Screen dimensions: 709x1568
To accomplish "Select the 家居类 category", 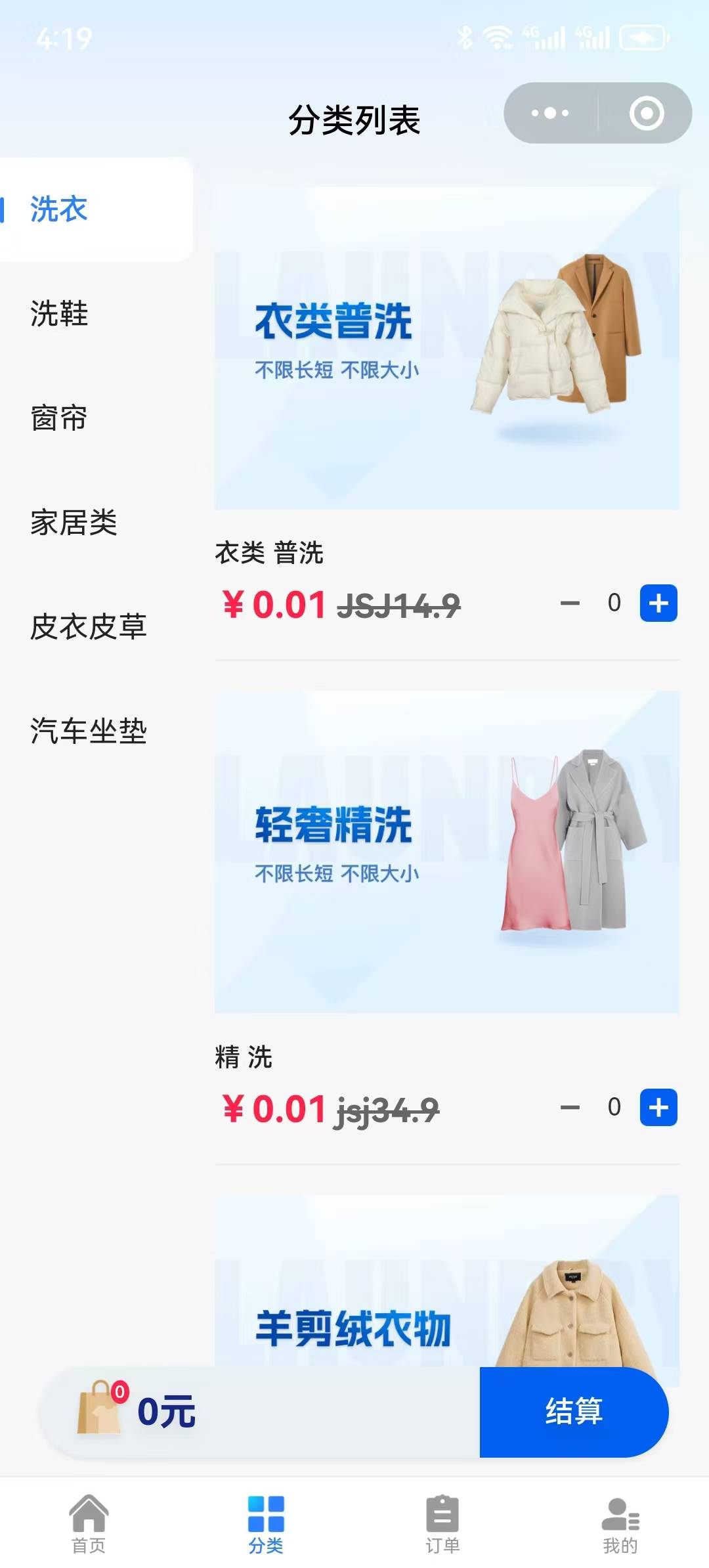I will 74,522.
